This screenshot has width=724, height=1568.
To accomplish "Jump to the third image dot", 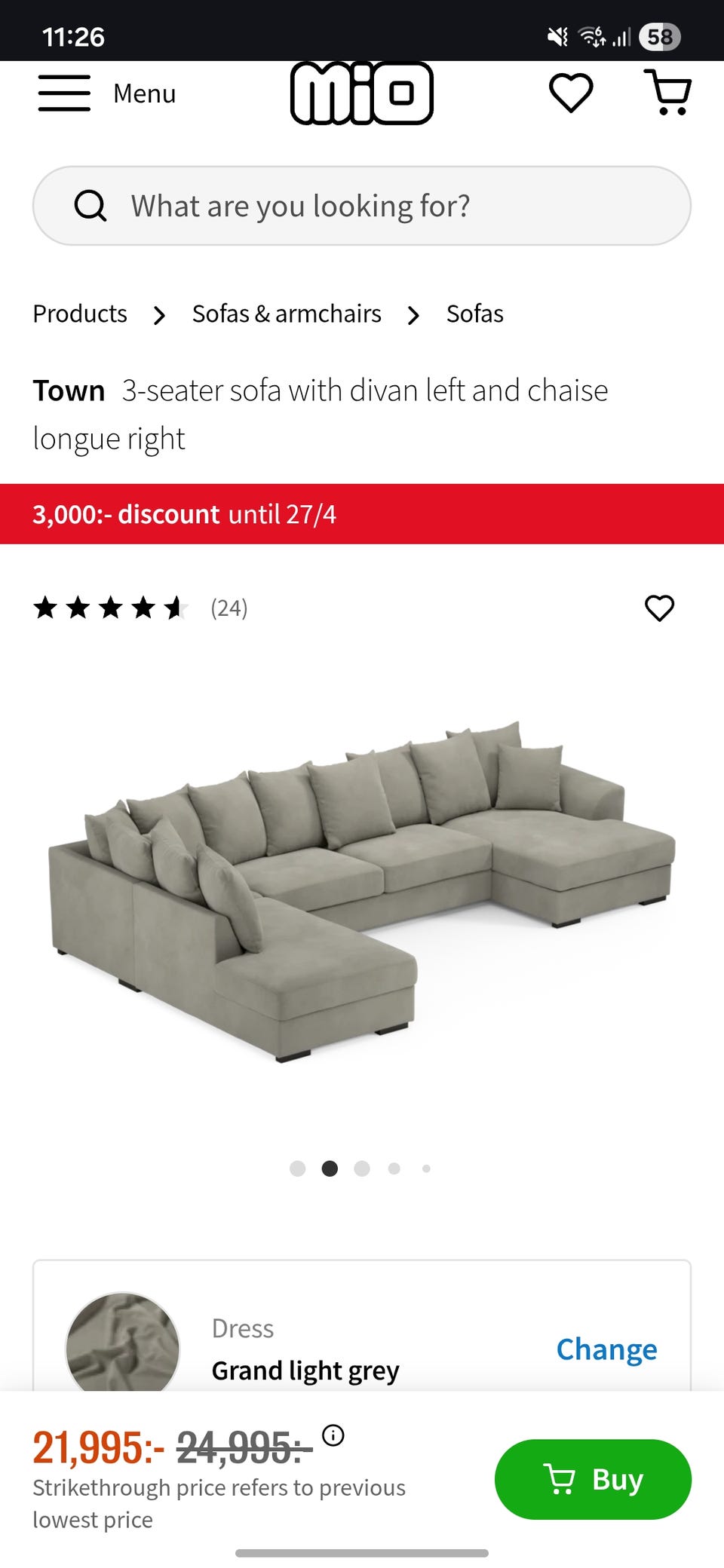I will (362, 1168).
